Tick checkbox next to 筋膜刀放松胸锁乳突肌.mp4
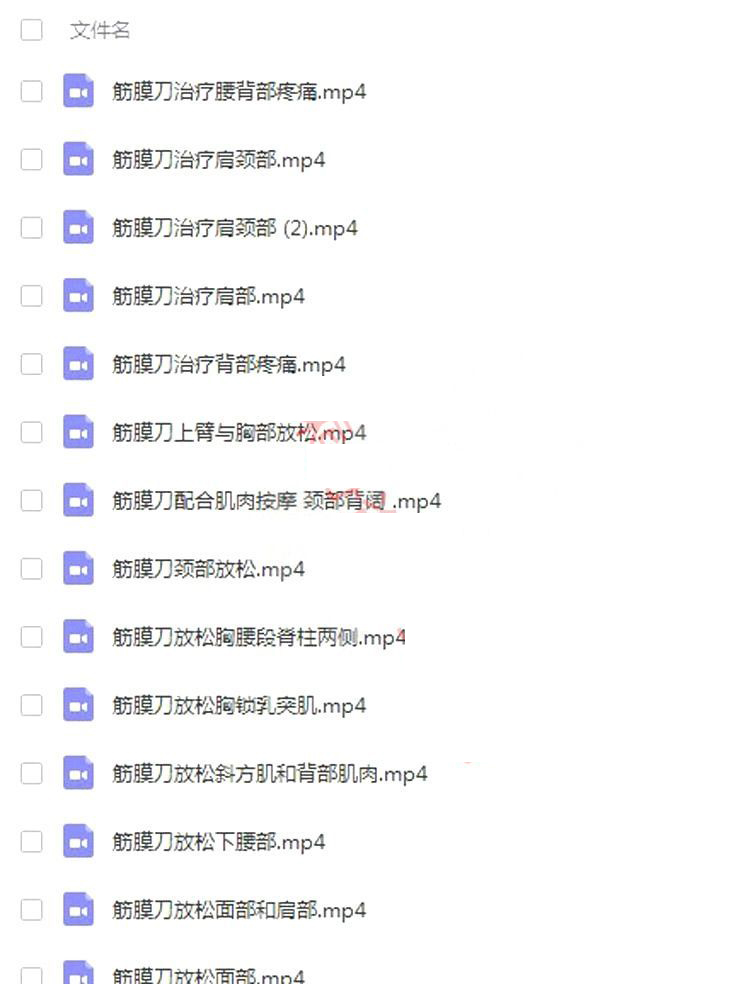 point(32,705)
